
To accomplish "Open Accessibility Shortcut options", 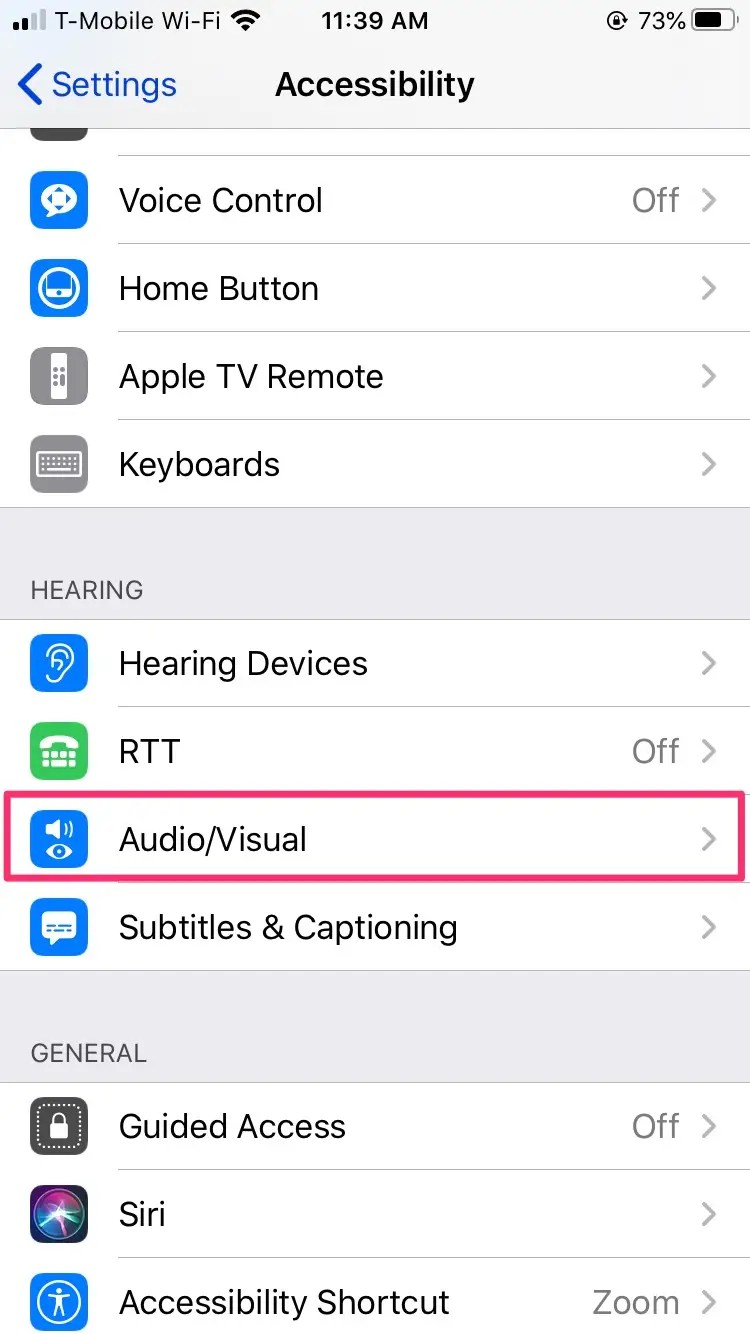I will coord(375,1302).
